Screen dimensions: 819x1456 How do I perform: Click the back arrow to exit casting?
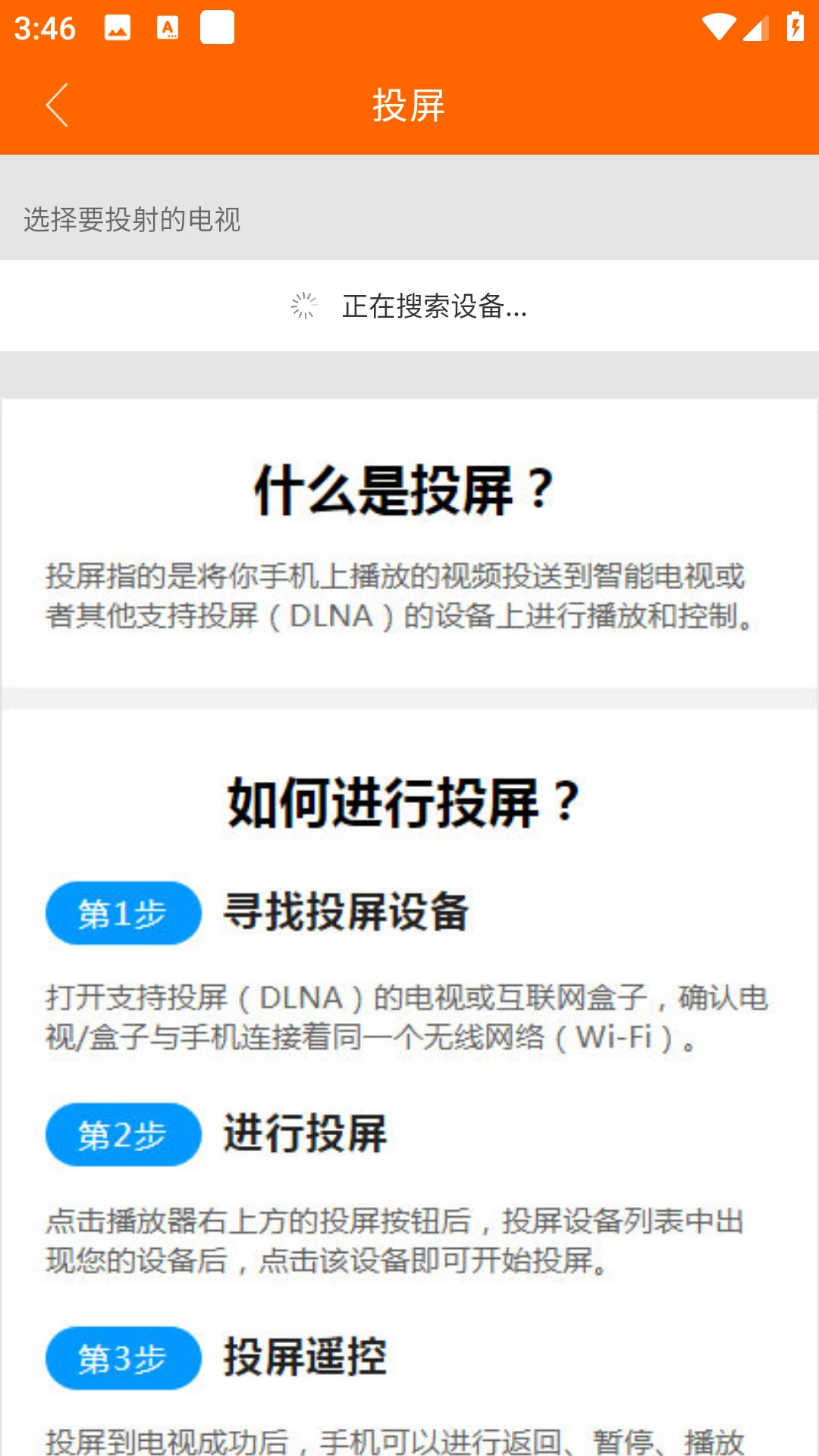(58, 104)
